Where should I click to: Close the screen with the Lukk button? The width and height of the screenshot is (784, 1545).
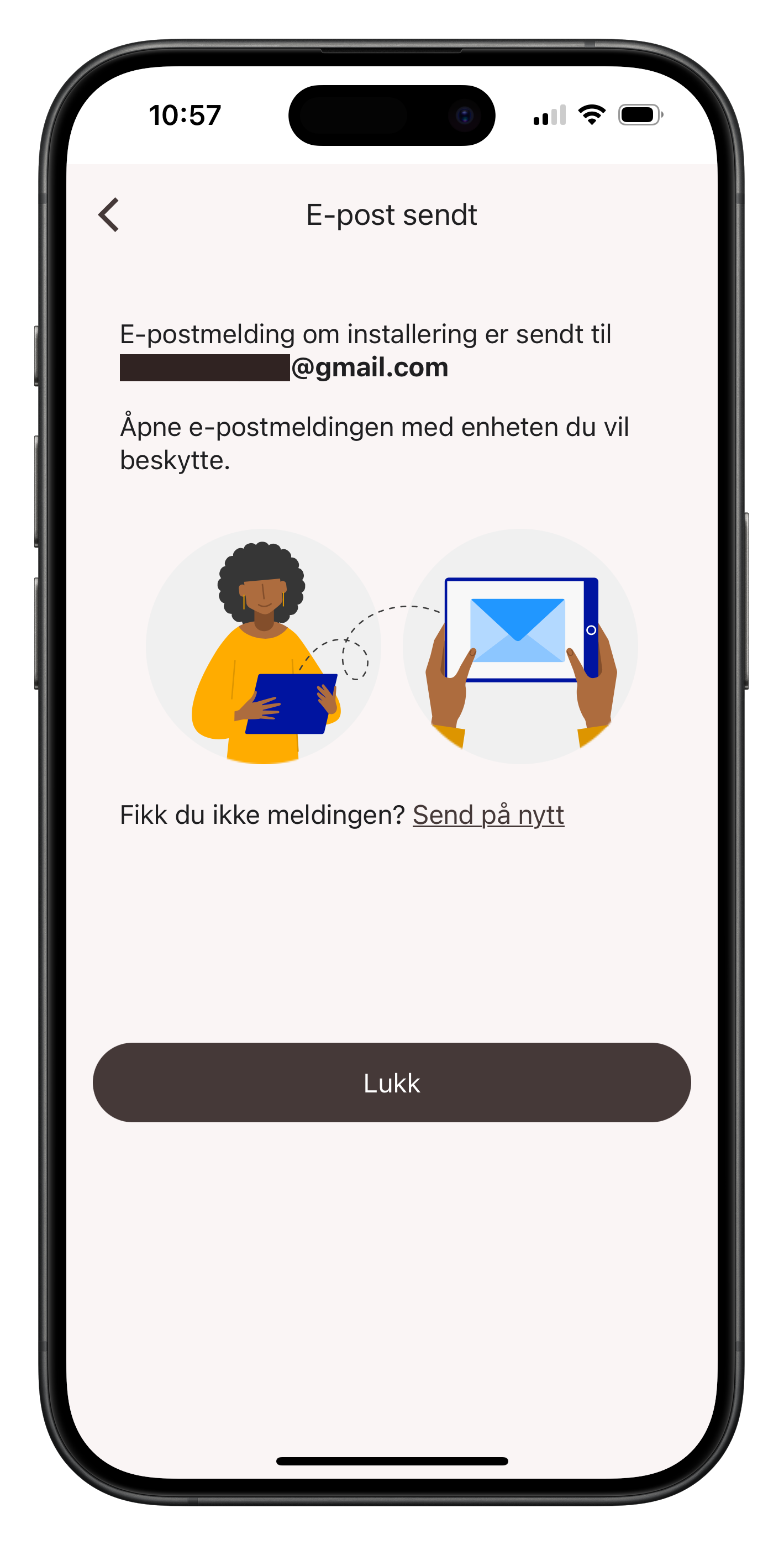click(x=392, y=1082)
